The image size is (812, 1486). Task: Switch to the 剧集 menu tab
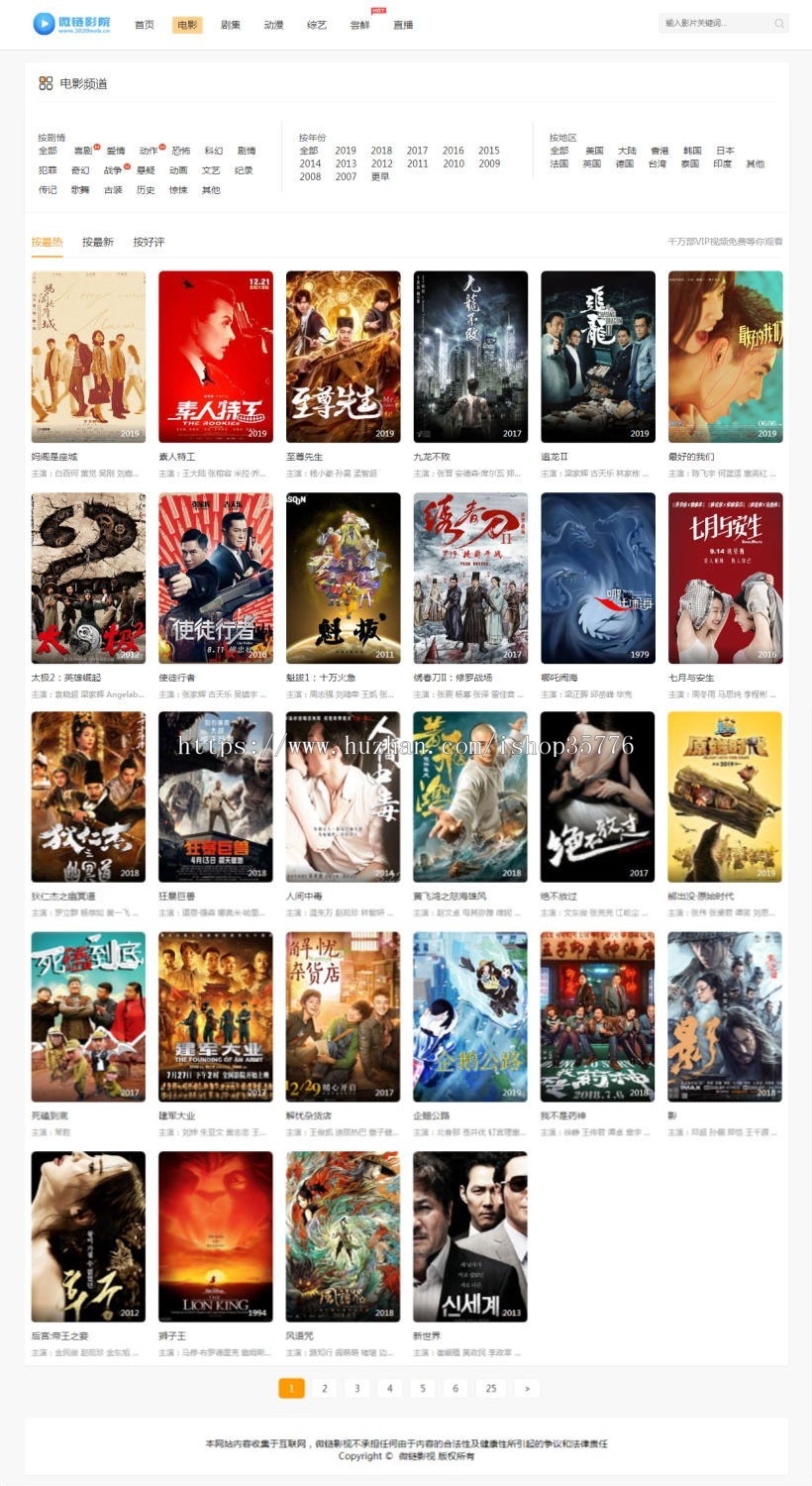(x=230, y=25)
